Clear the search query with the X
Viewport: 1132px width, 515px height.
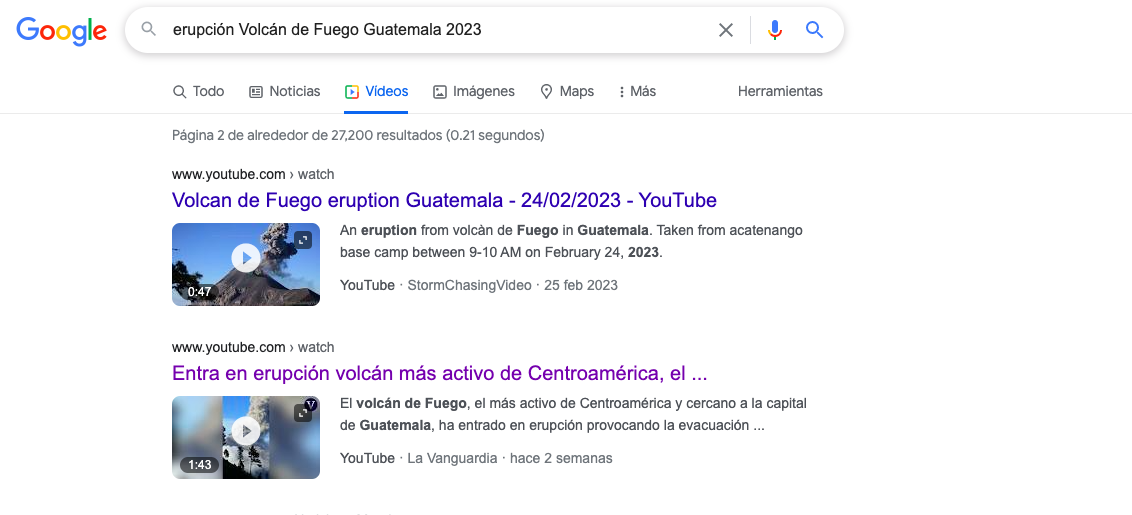coord(726,30)
